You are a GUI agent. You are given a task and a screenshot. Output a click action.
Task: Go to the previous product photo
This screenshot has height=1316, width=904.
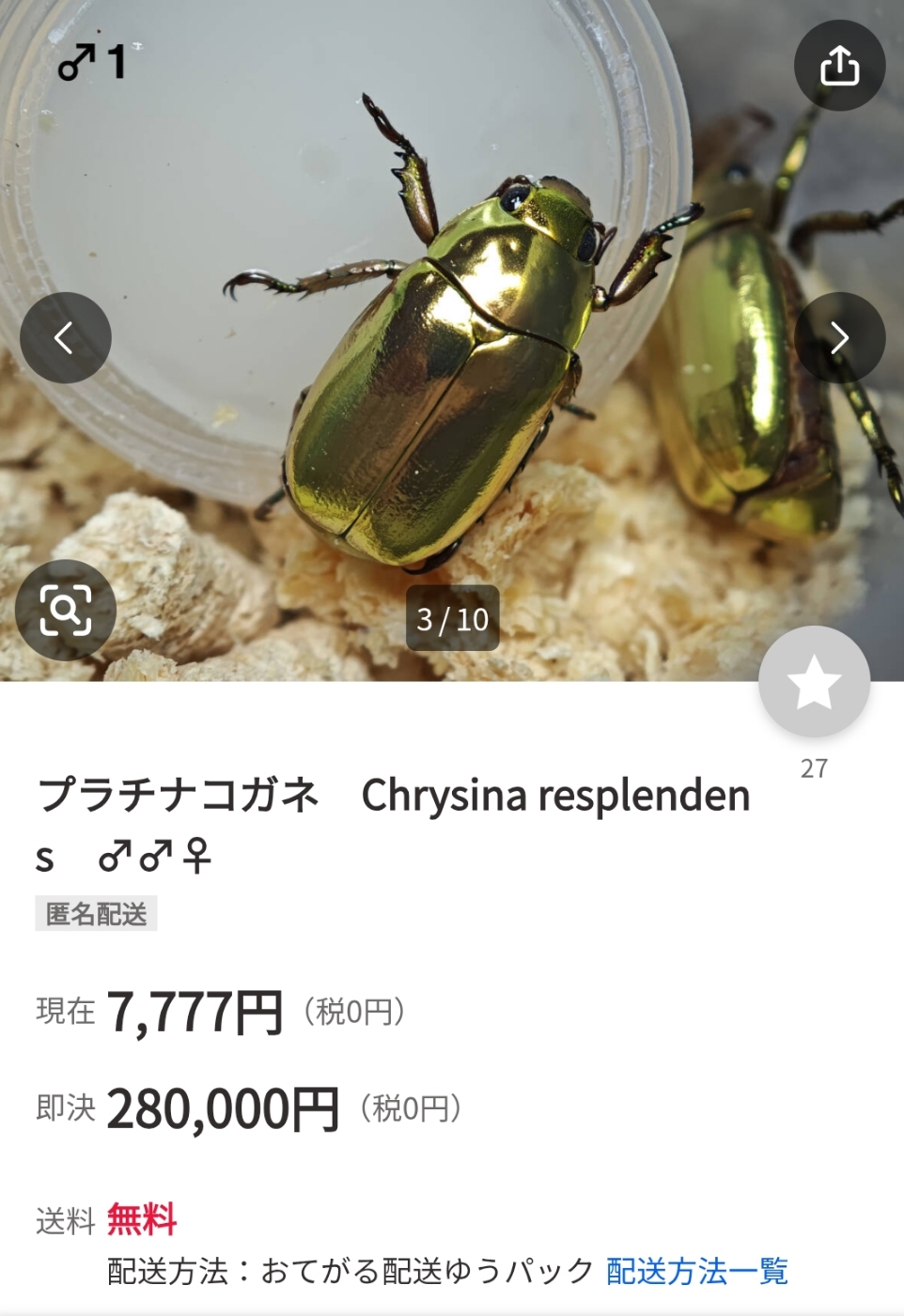coord(65,338)
